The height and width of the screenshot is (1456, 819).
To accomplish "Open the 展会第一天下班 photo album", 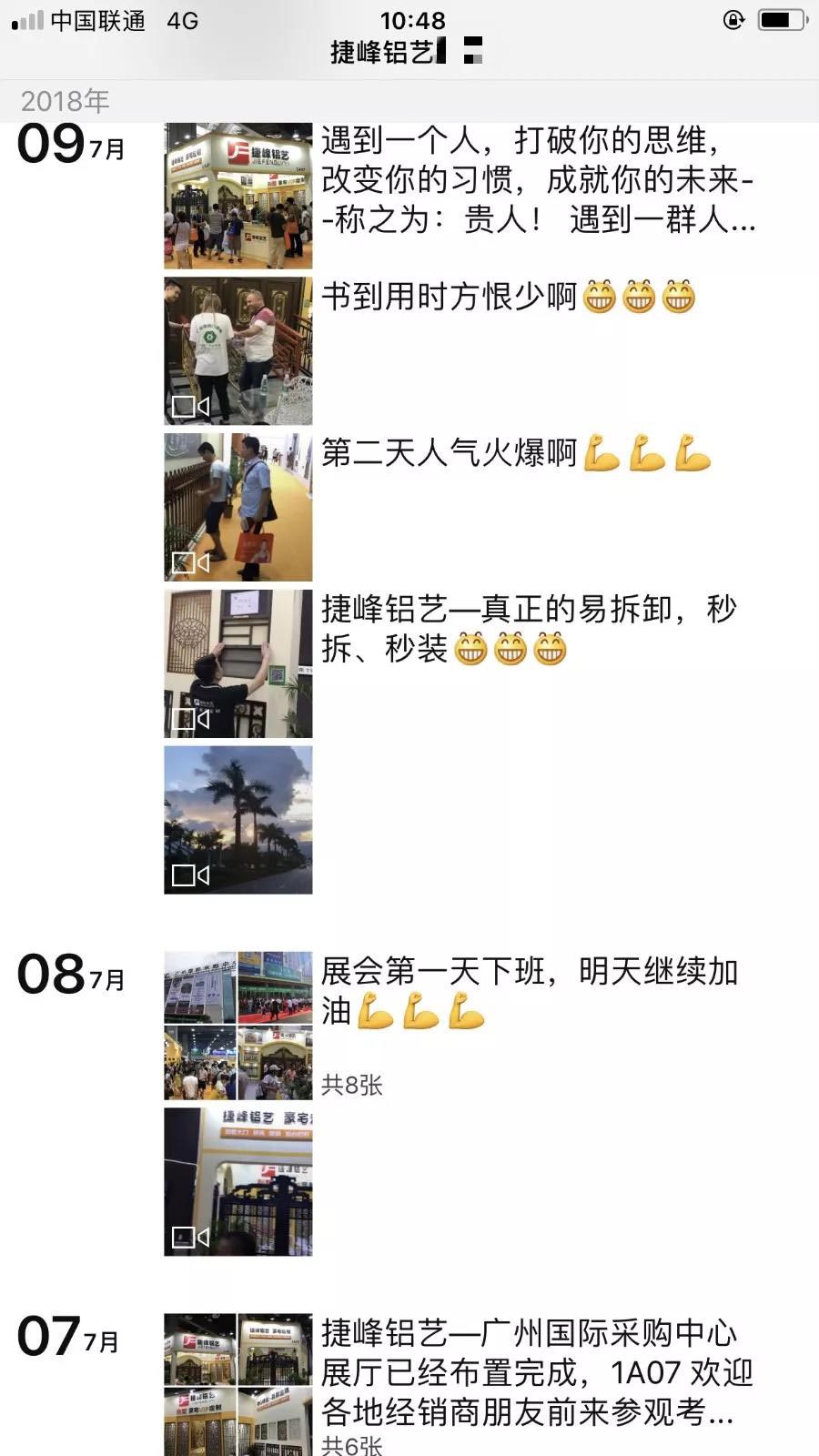I will [x=238, y=1026].
